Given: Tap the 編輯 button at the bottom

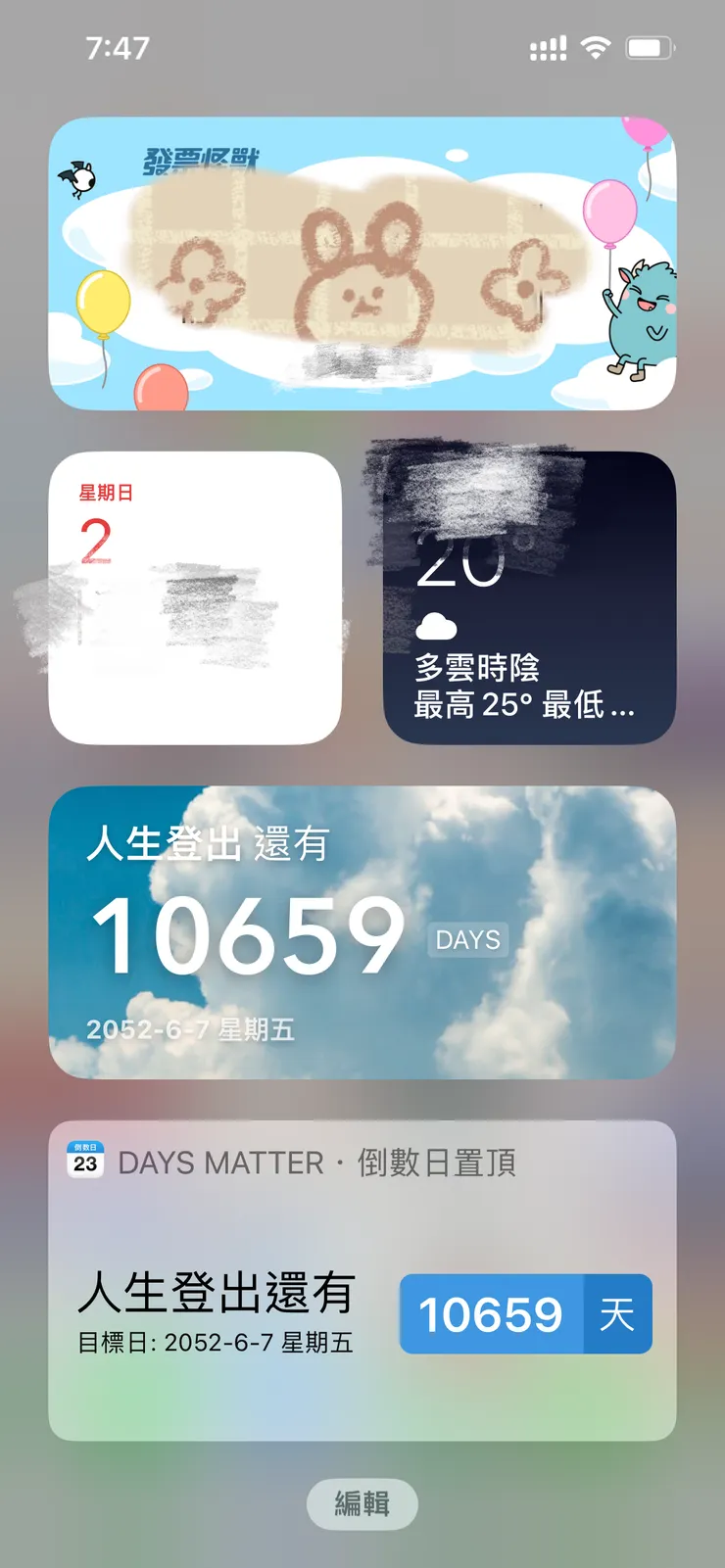Looking at the screenshot, I should pos(362,1504).
